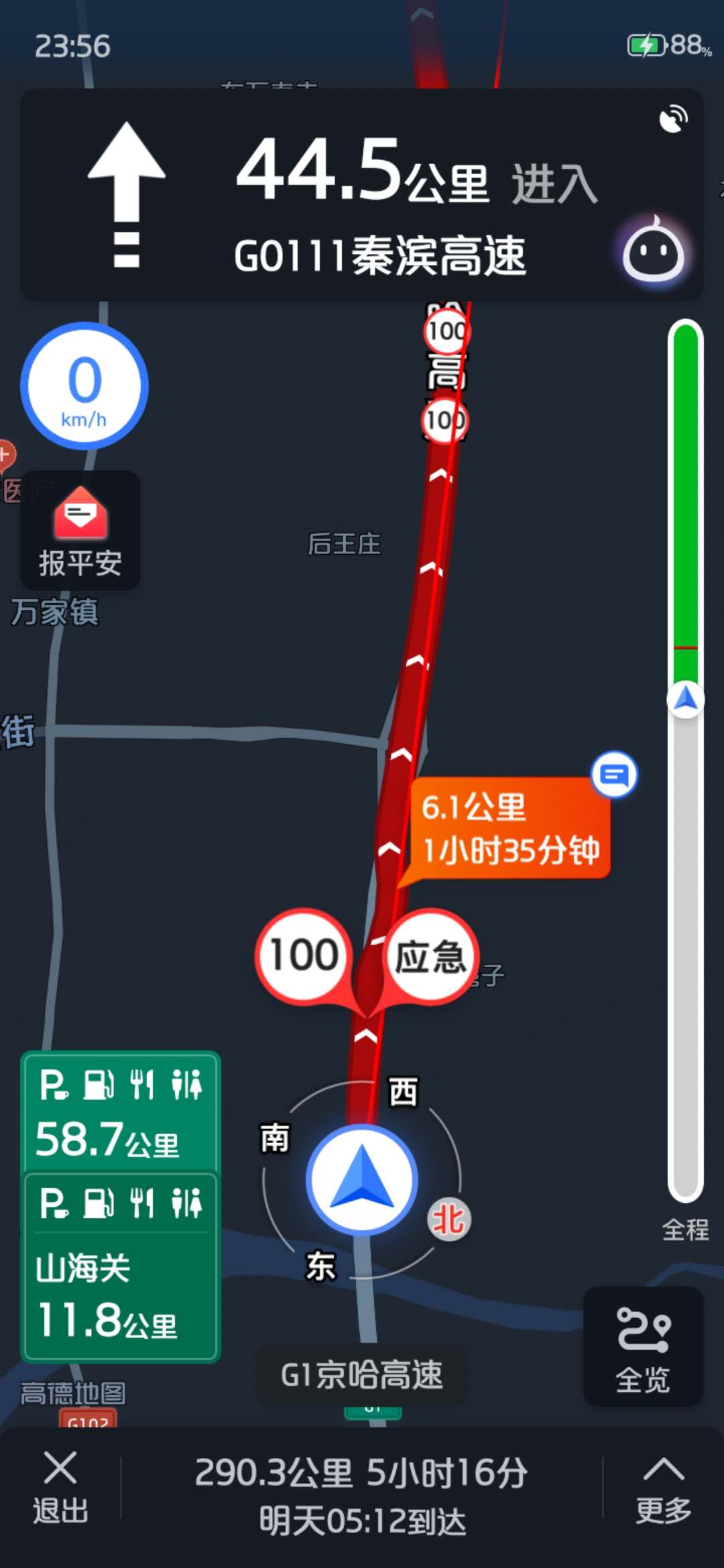Tap the 0 km/h speed indicator

point(84,386)
